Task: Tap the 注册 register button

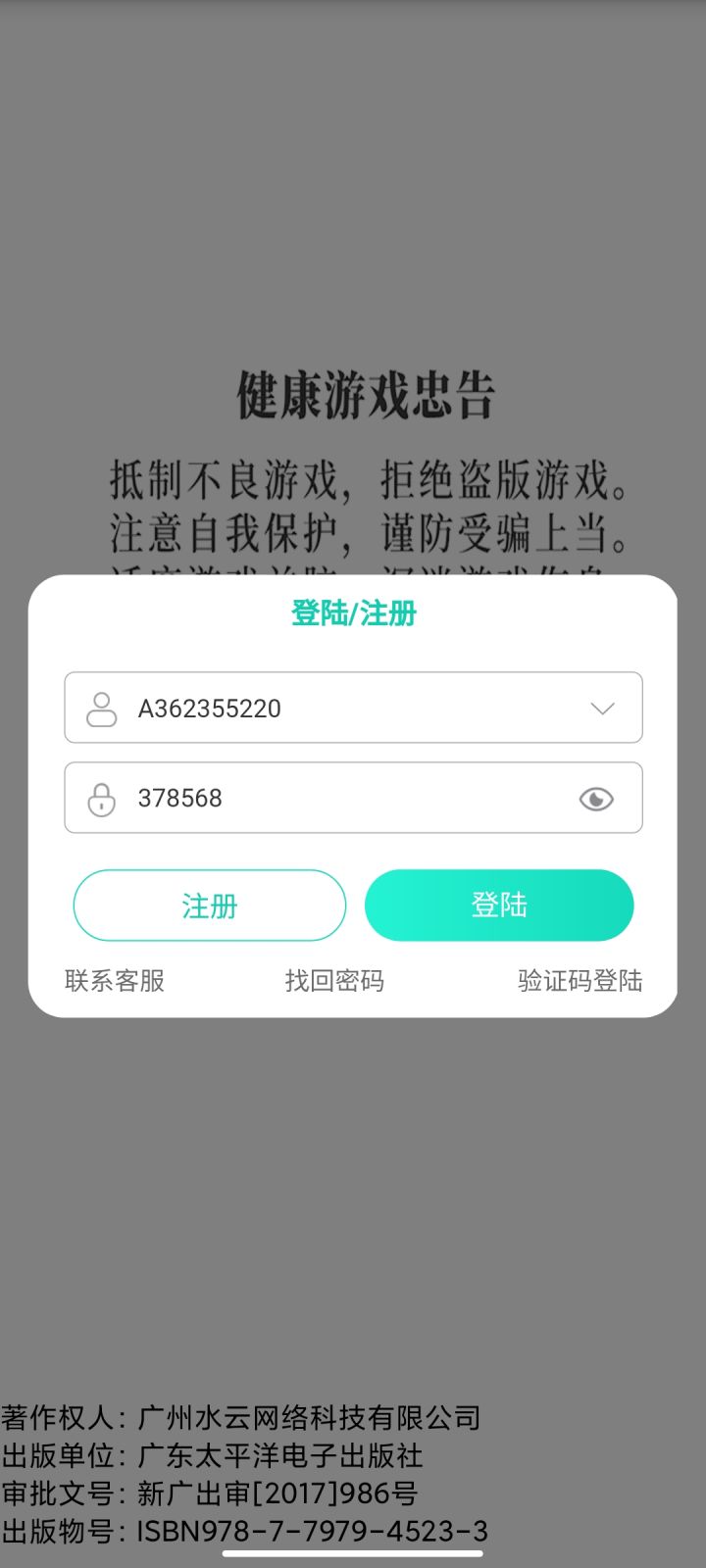Action: (209, 906)
